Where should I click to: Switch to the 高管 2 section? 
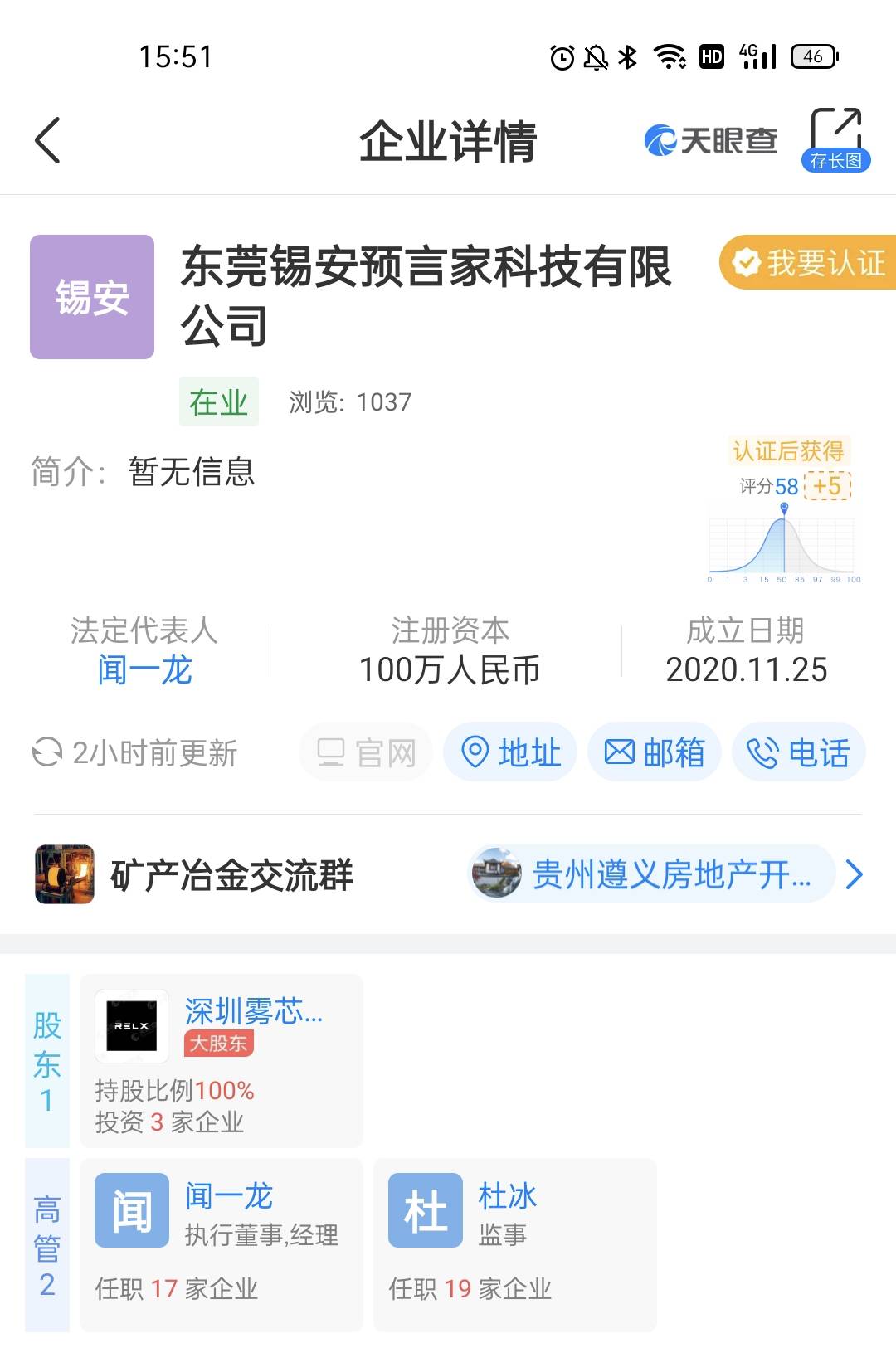[47, 1236]
